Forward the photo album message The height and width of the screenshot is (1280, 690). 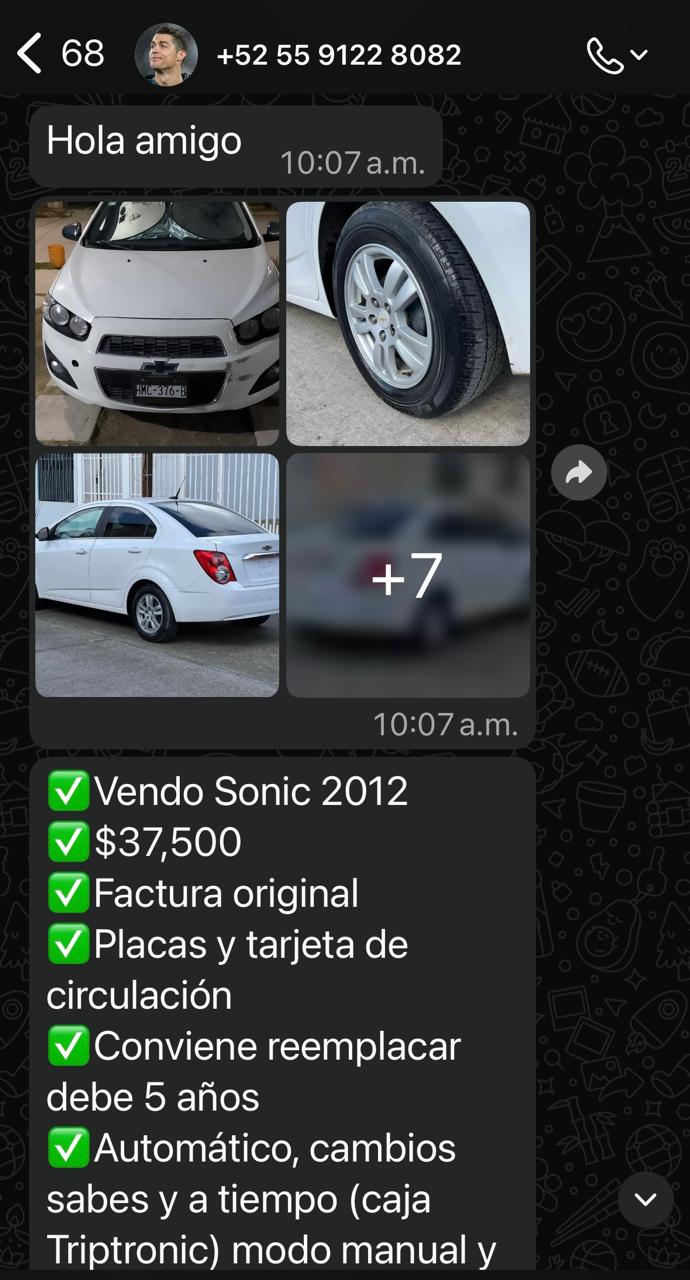point(579,473)
